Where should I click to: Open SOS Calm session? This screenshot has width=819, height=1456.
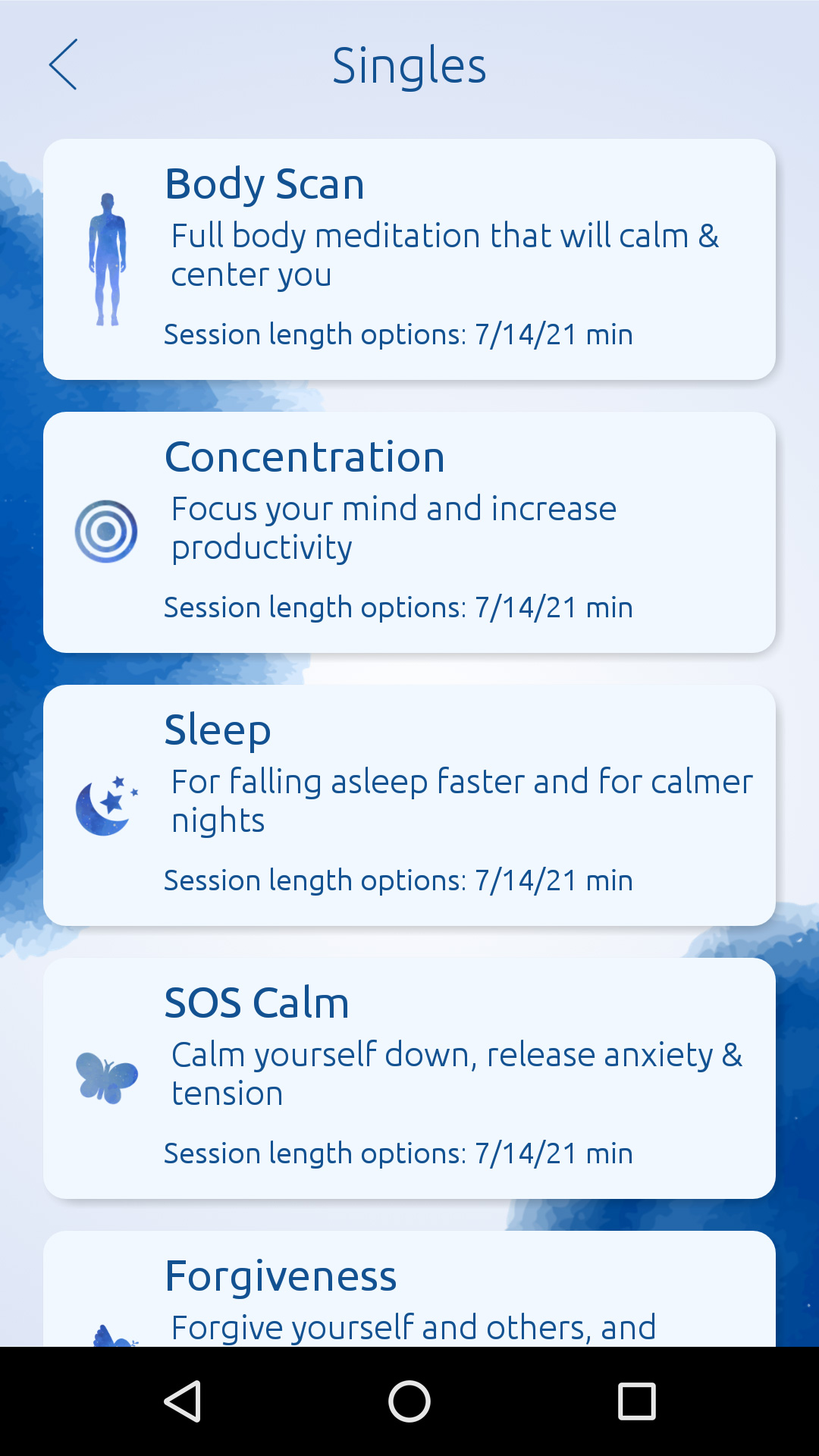tap(409, 1078)
